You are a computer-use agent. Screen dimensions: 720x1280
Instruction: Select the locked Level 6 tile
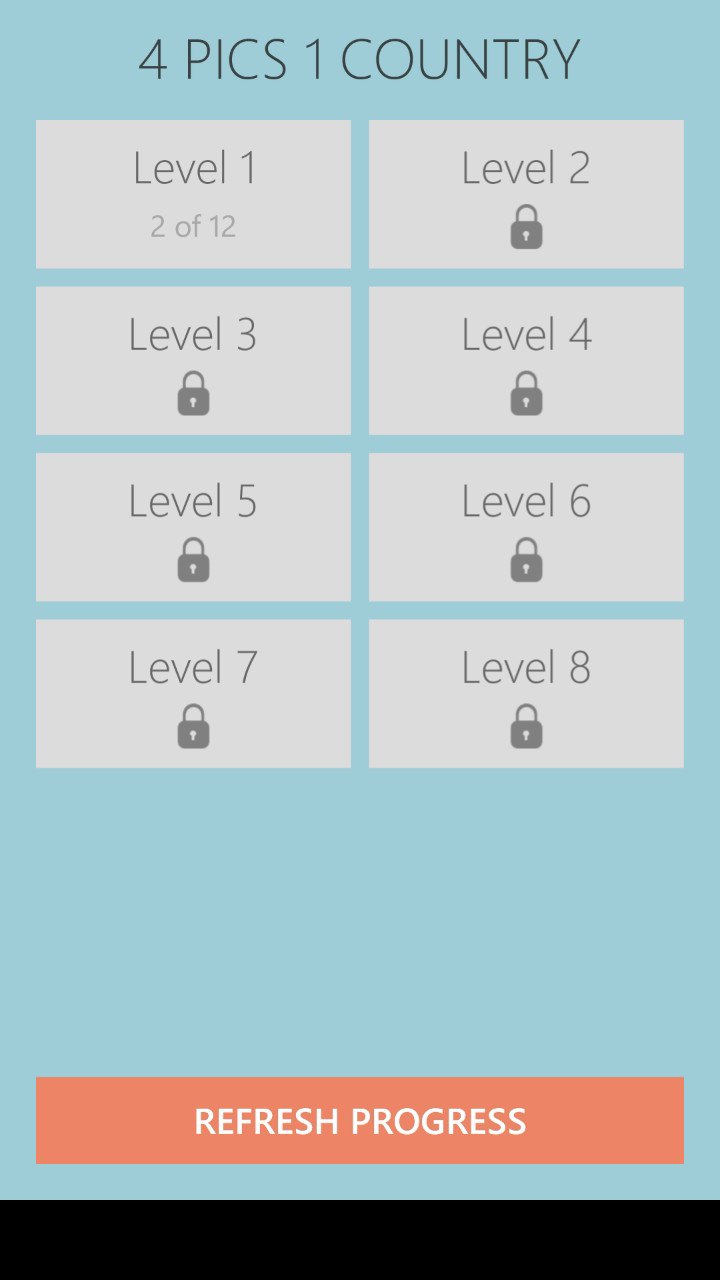point(526,527)
